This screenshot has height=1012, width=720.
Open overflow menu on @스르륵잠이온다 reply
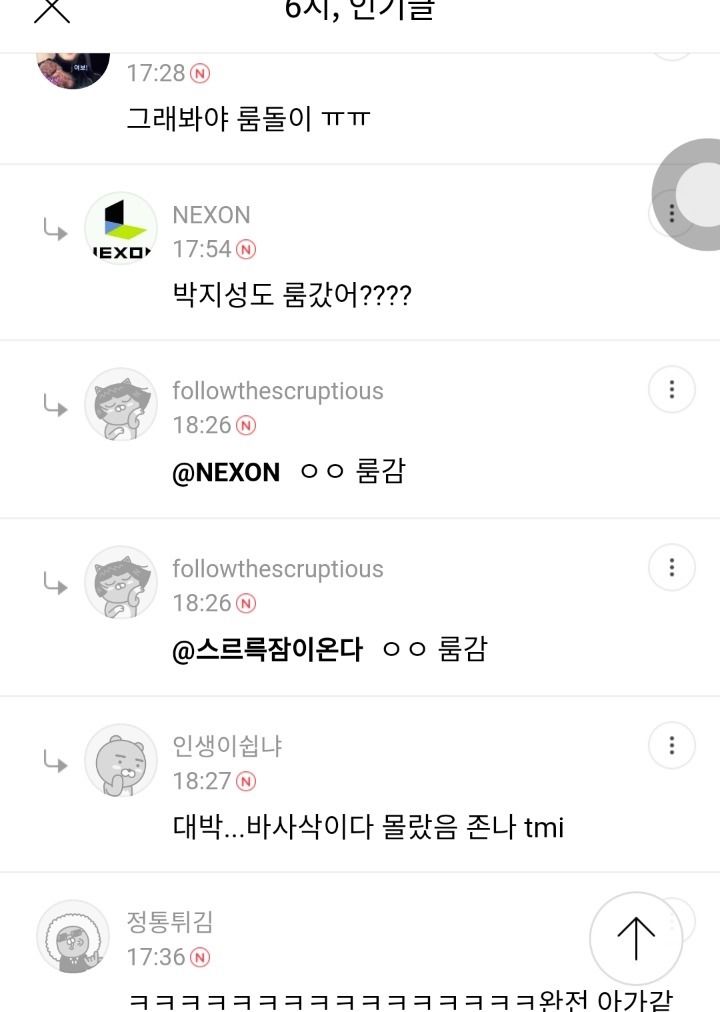tap(671, 568)
